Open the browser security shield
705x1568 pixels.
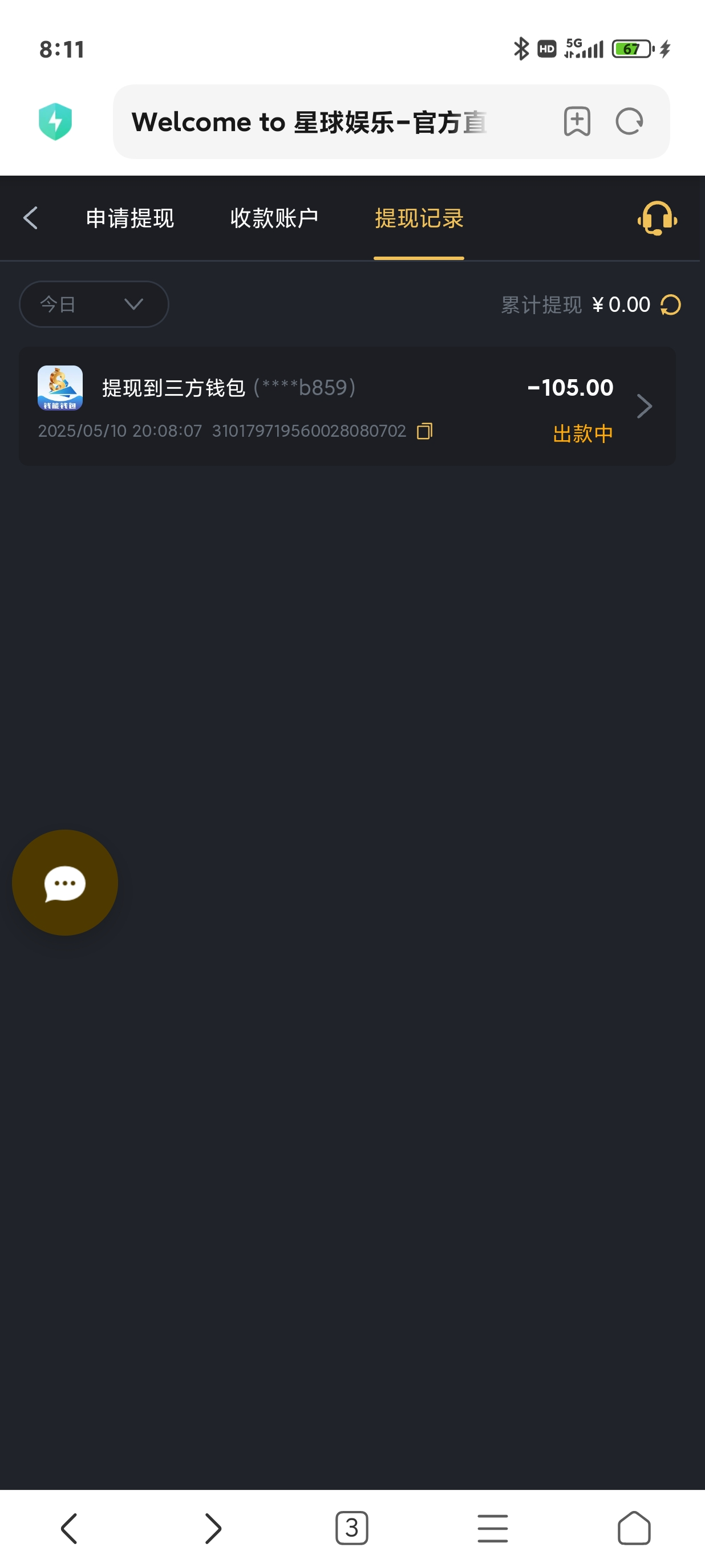[55, 121]
